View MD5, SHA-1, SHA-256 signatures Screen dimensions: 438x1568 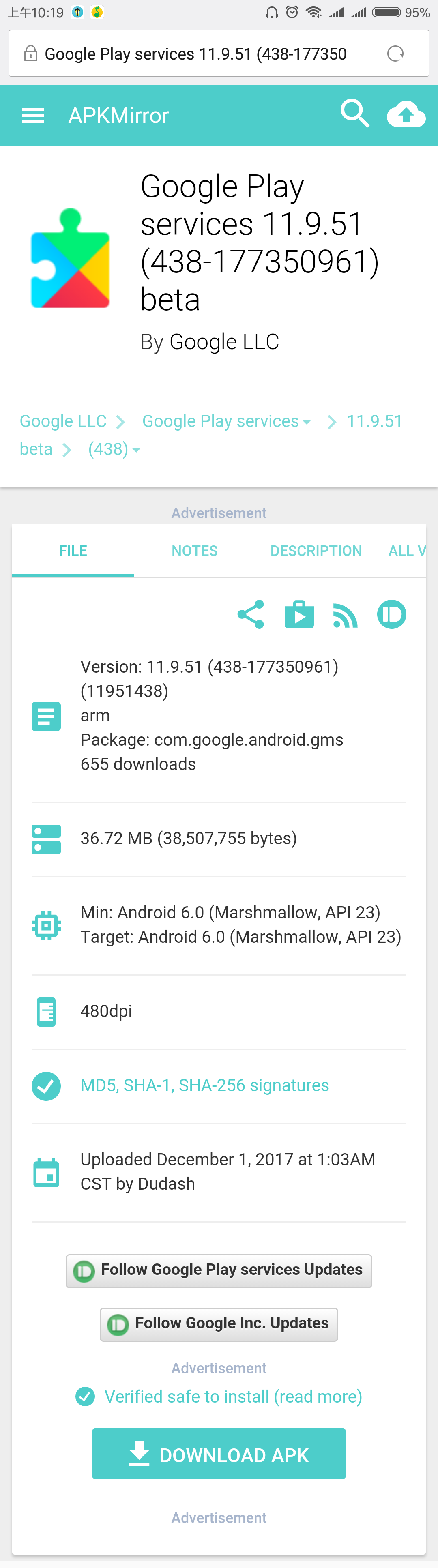(205, 1085)
